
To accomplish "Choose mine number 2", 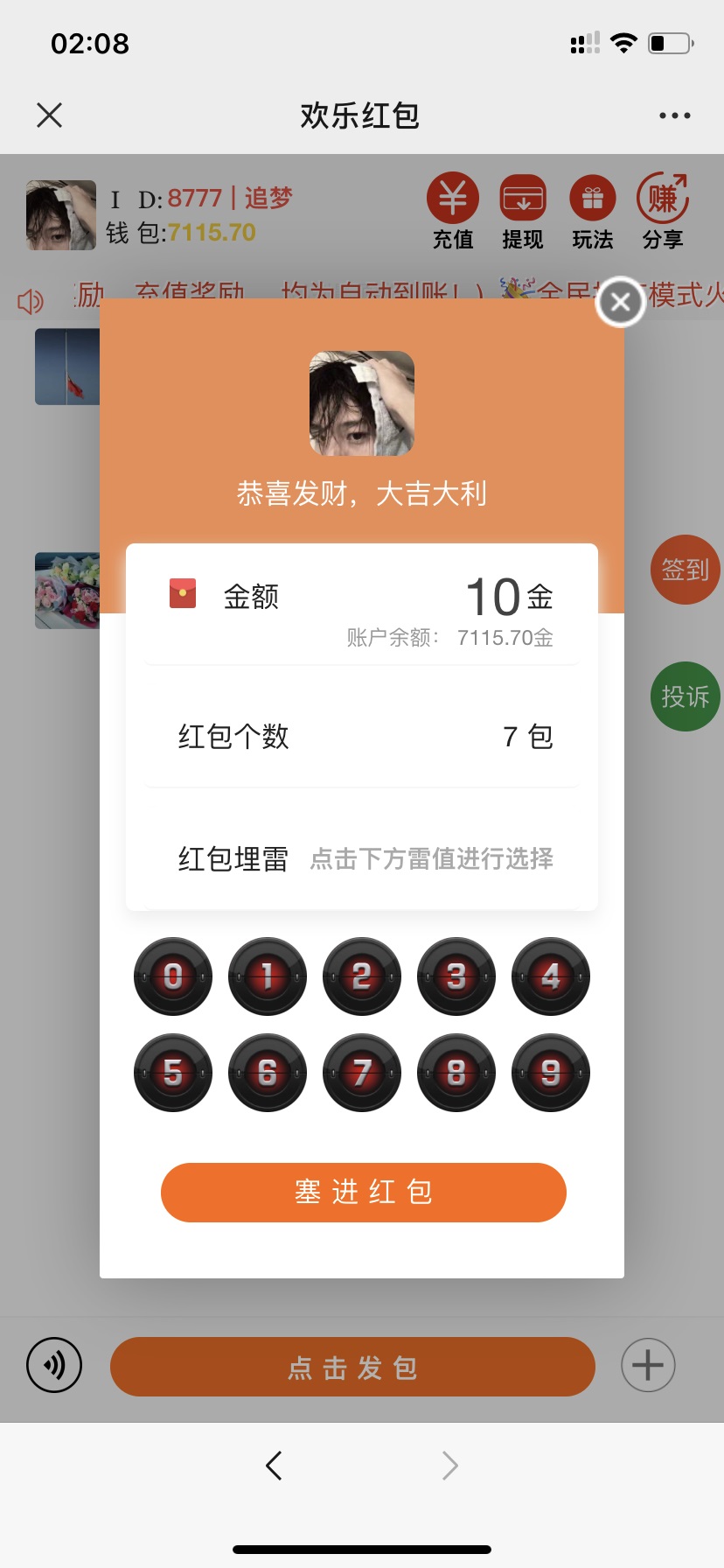I will coord(362,976).
